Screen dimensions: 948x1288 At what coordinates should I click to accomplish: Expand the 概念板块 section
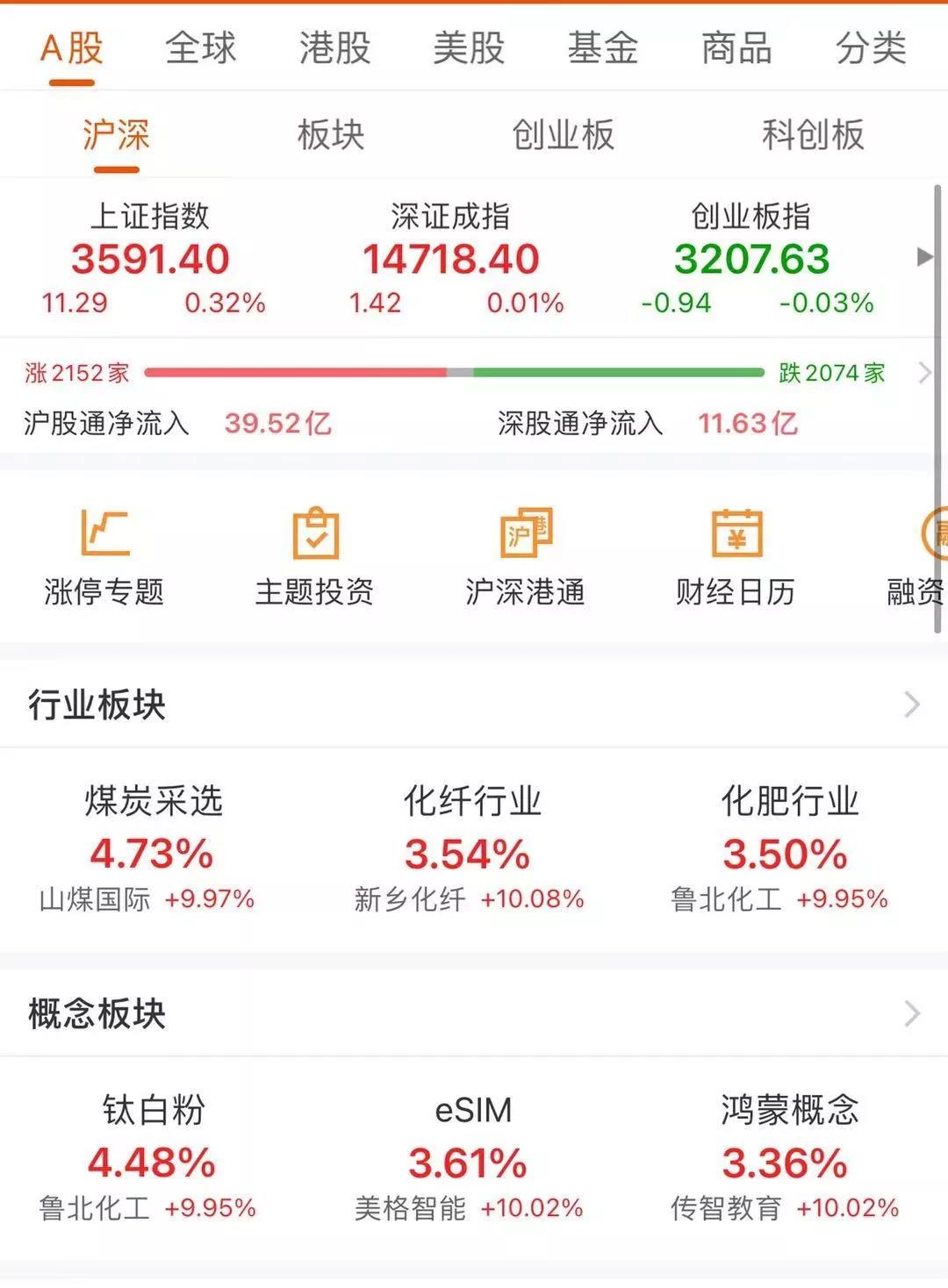[911, 1013]
